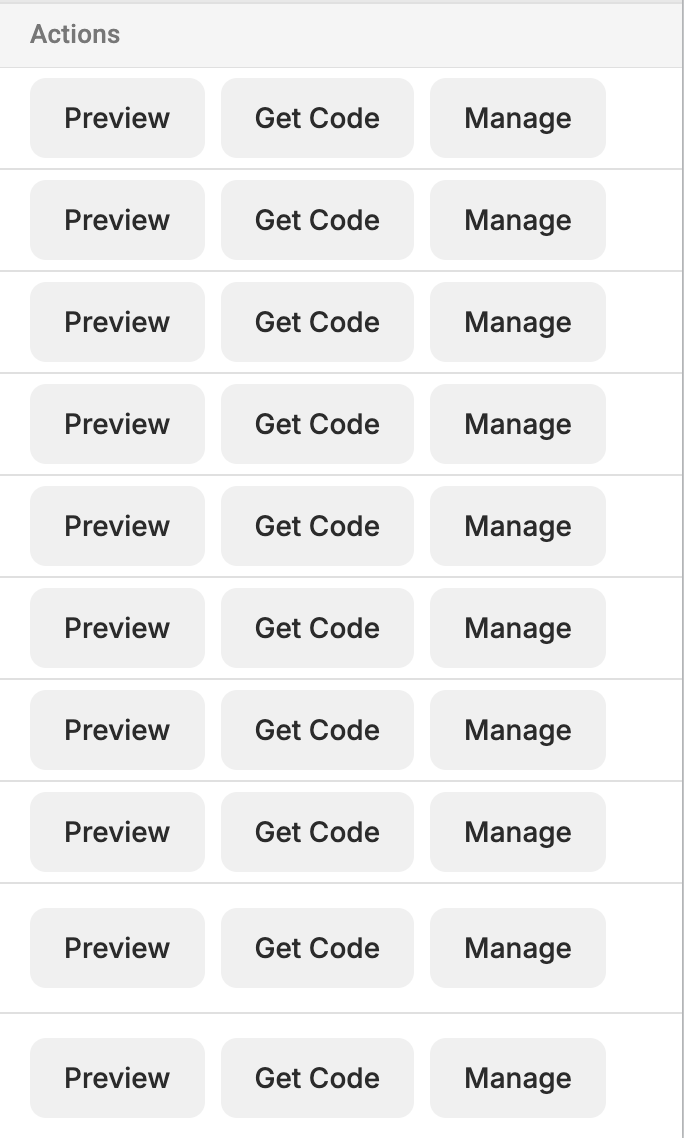The height and width of the screenshot is (1138, 684).
Task: Open Manage in the third row
Action: coord(518,322)
